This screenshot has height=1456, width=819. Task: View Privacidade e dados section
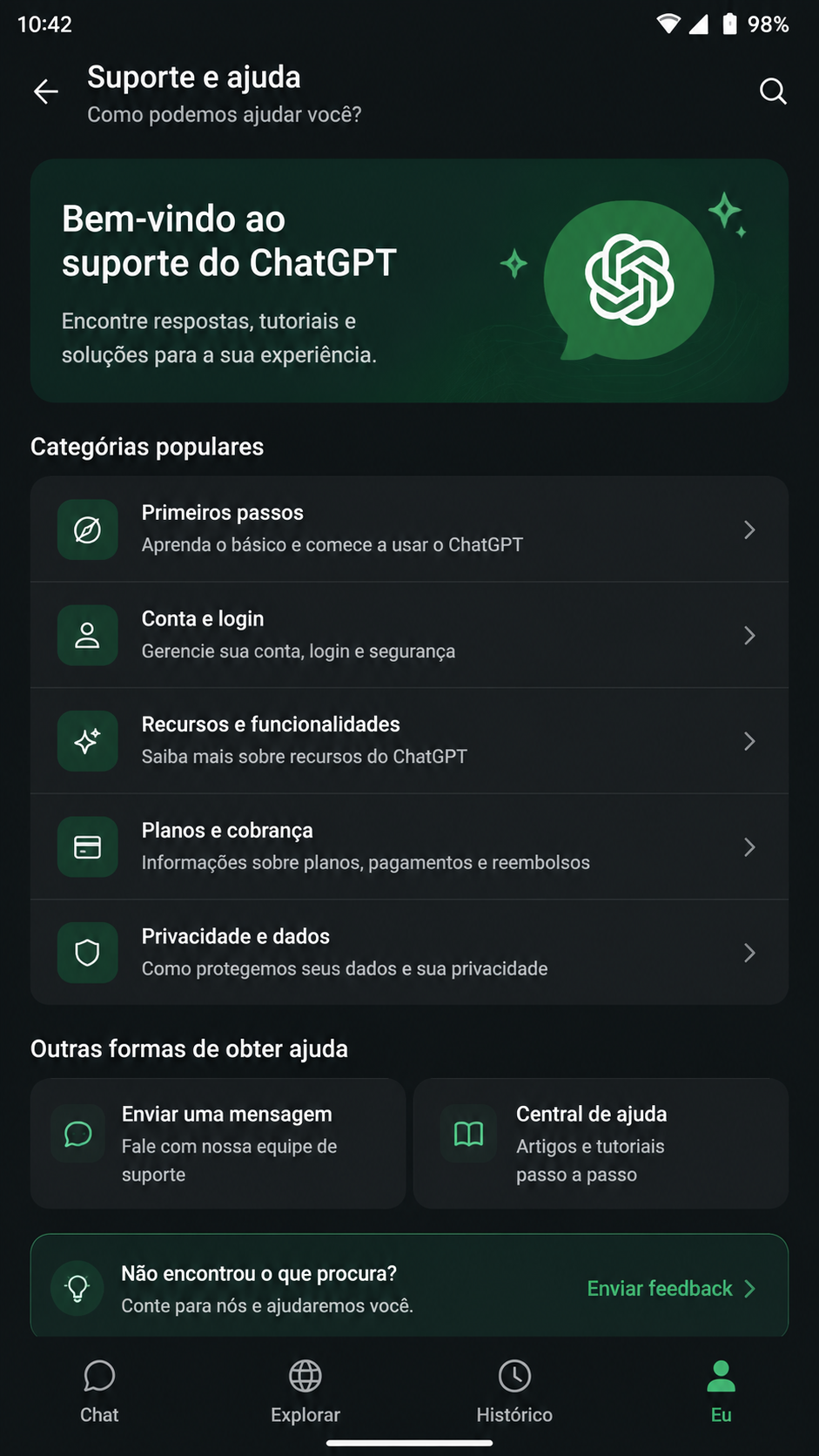click(x=409, y=953)
